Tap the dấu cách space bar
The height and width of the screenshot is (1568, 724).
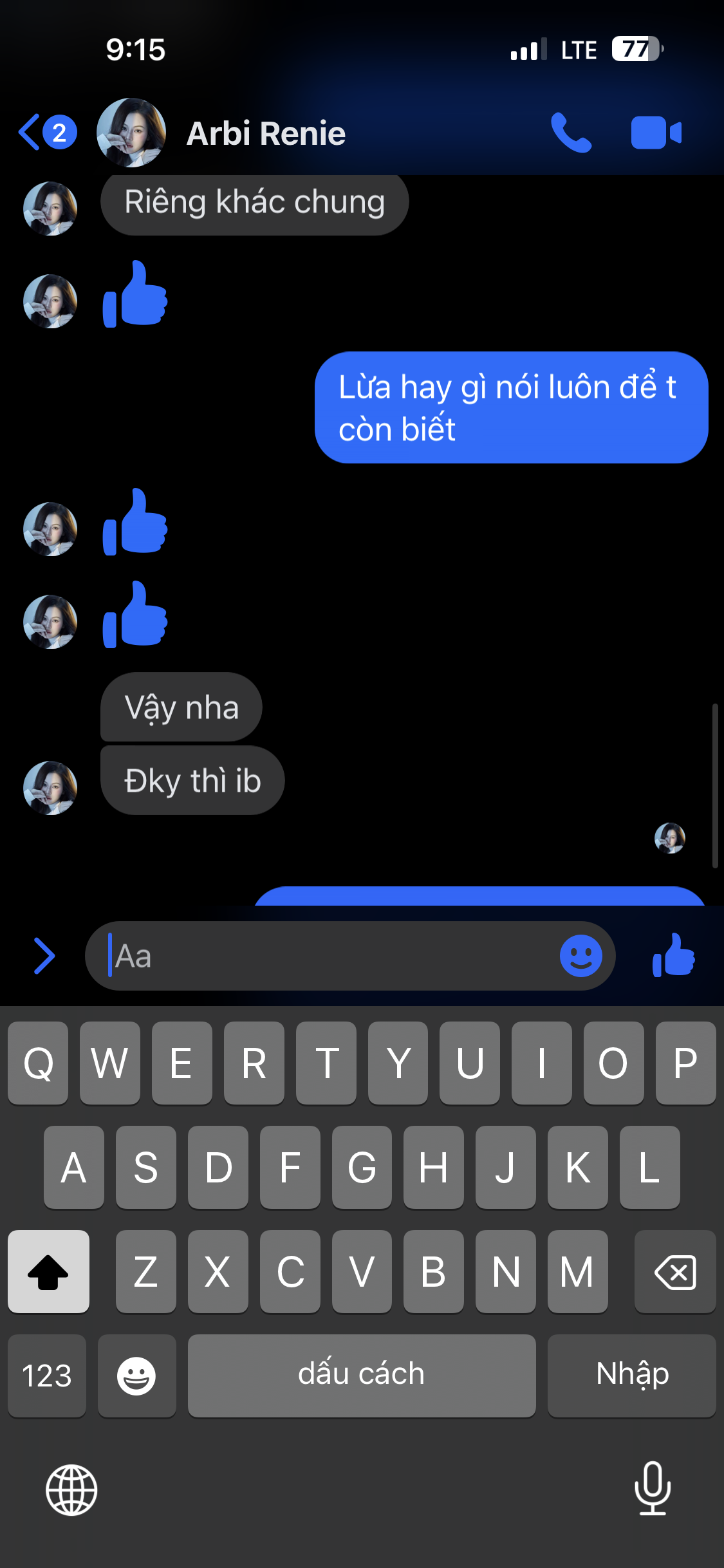tap(361, 1375)
